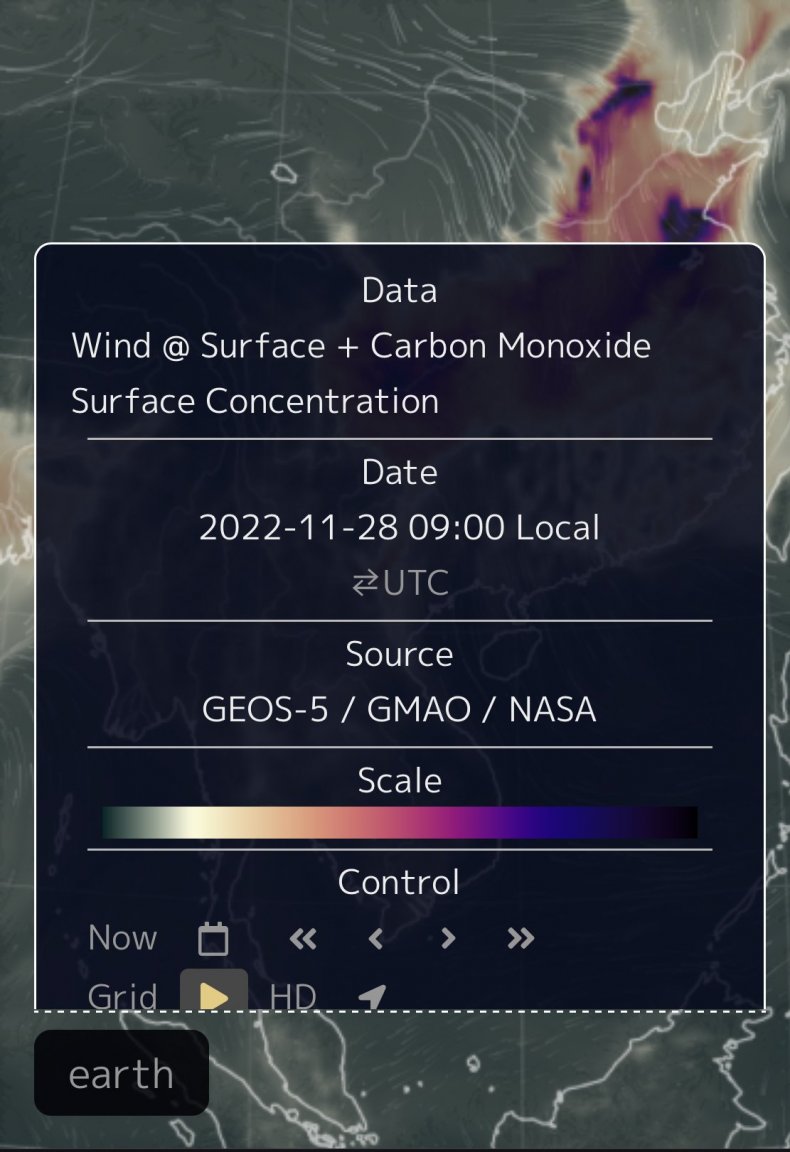Enable HD mode
790x1152 pixels.
click(293, 996)
